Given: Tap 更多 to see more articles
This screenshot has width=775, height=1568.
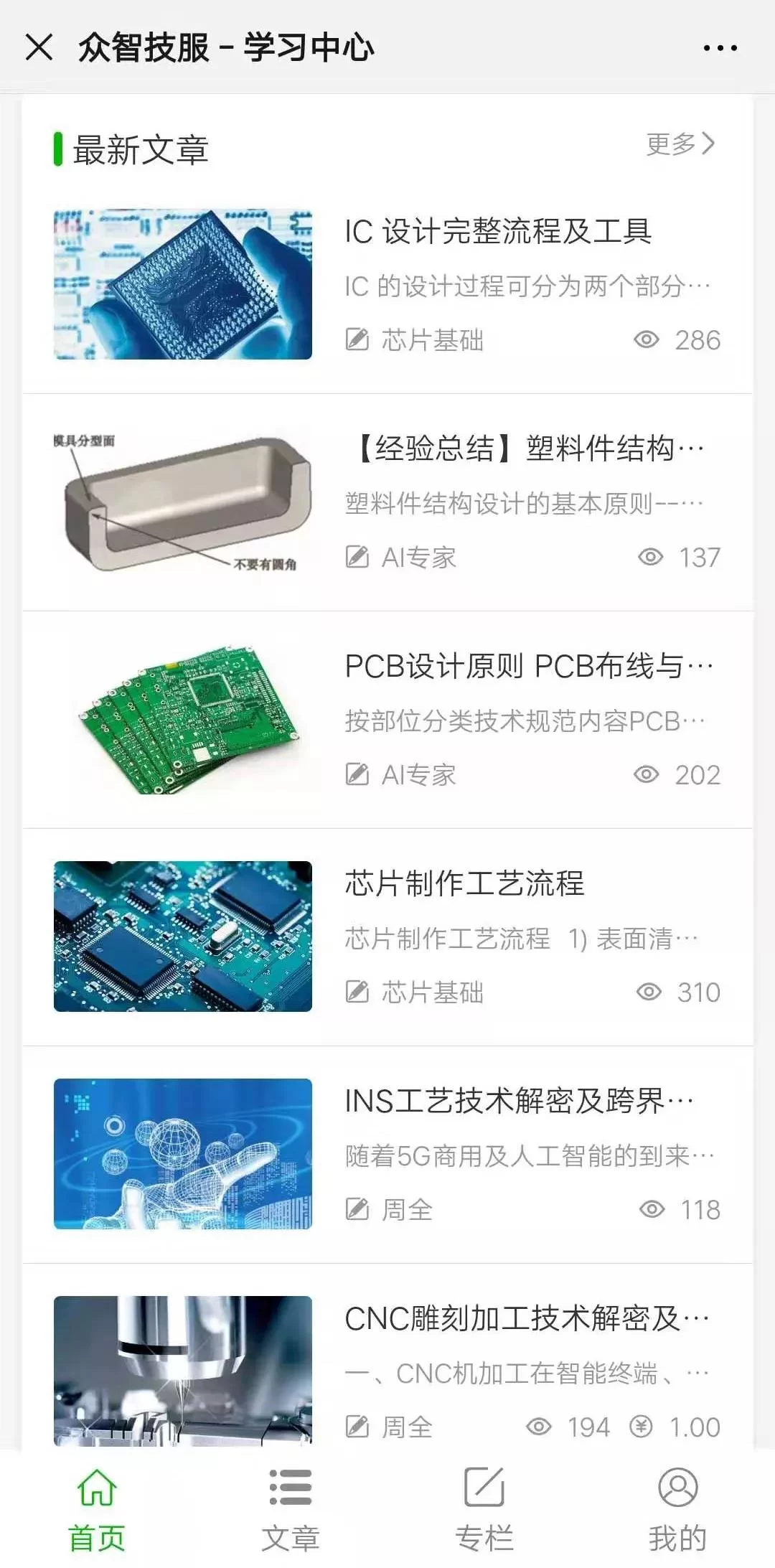Looking at the screenshot, I should [680, 144].
